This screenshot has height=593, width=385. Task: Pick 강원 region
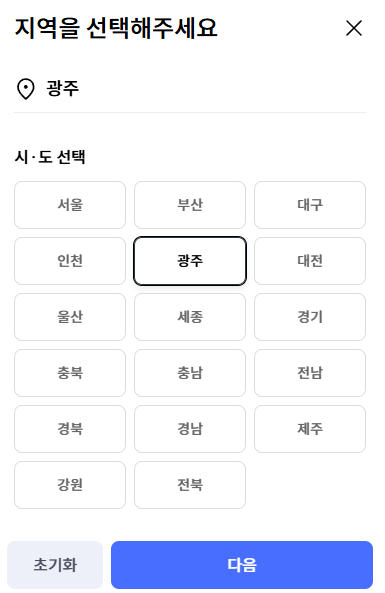[70, 485]
